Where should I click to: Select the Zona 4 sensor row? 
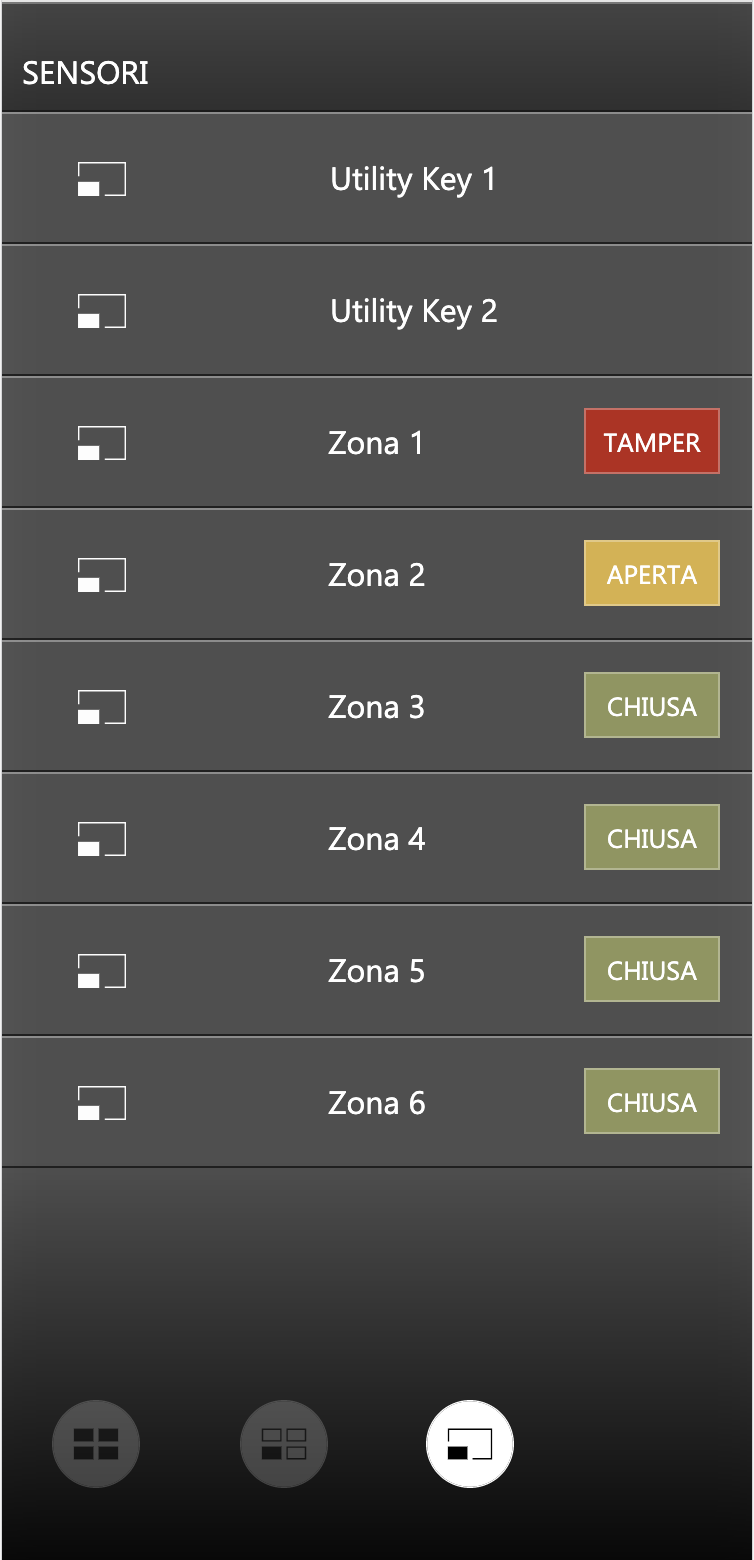377,839
